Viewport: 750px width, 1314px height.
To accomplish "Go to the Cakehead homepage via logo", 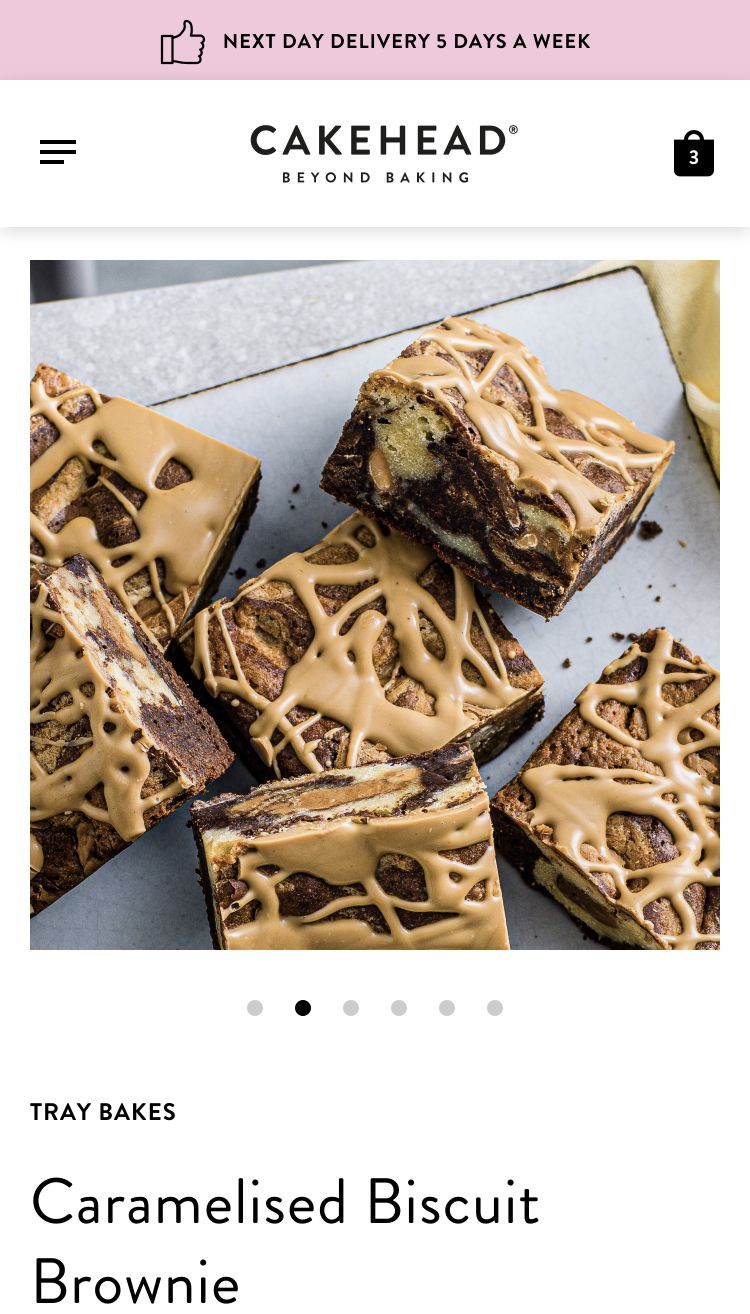I will click(x=384, y=153).
